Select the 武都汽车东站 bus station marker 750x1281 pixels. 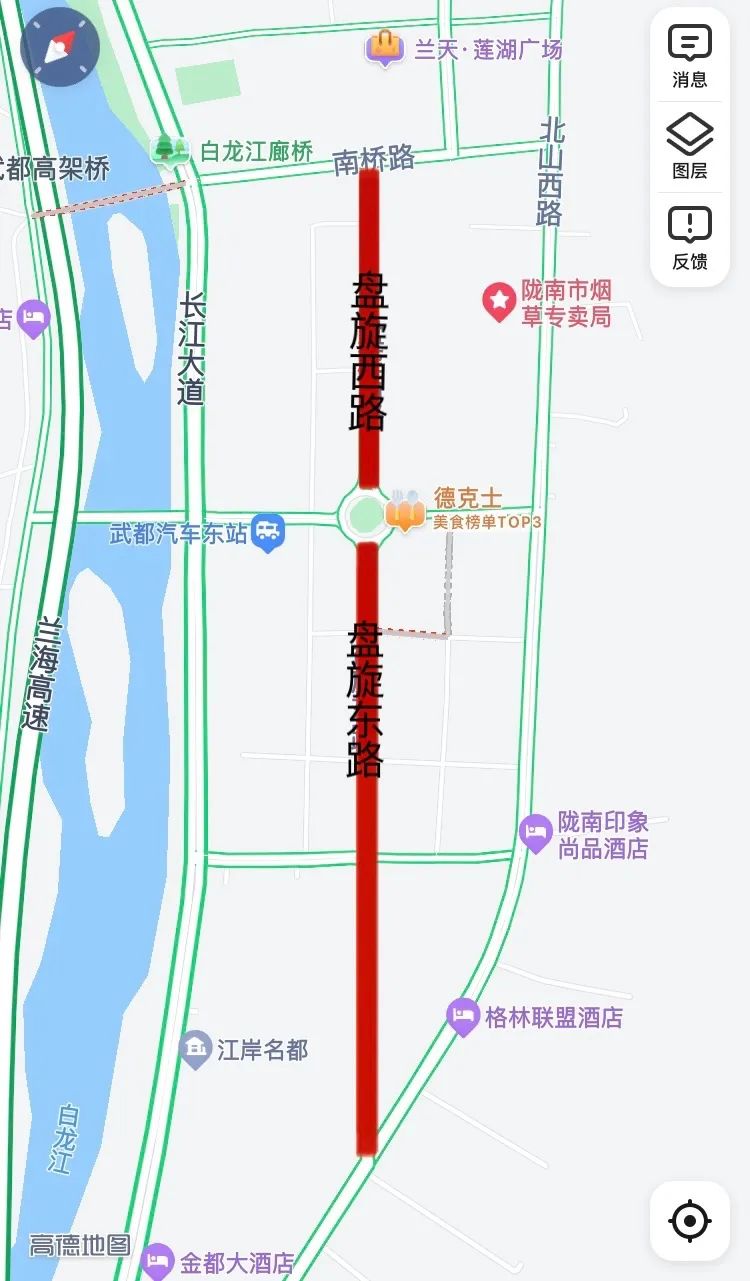pos(267,533)
